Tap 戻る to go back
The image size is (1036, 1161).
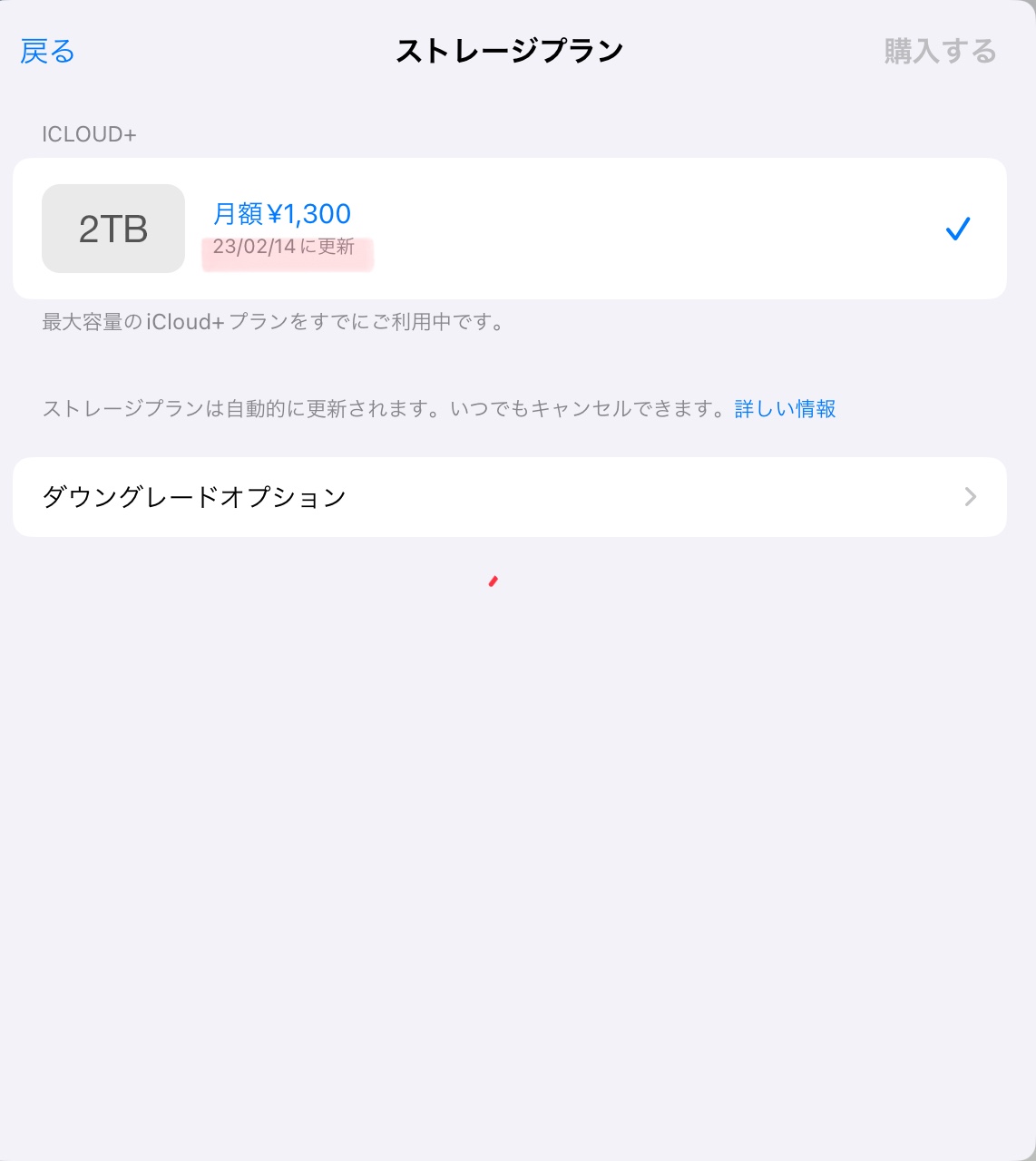pyautogui.click(x=47, y=52)
